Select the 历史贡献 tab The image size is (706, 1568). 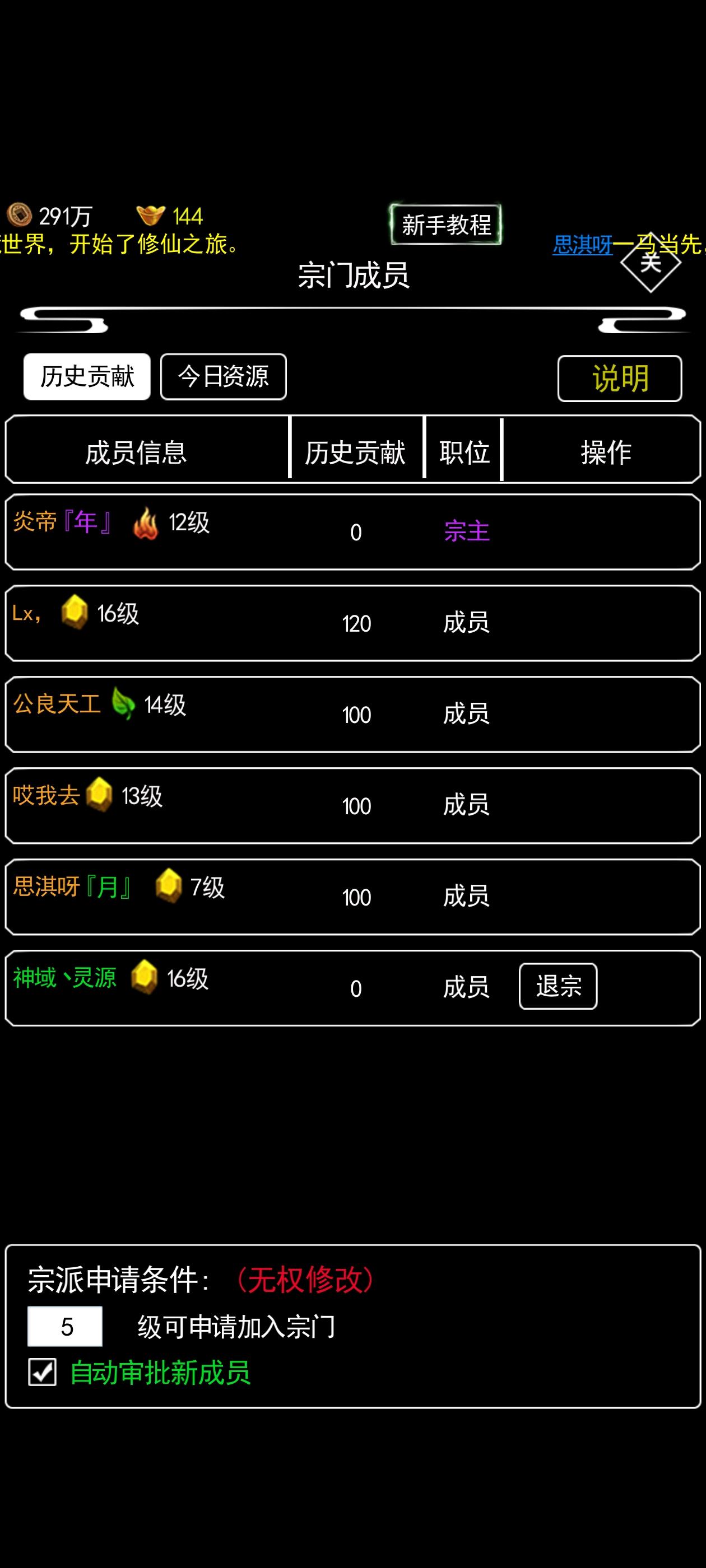[86, 376]
